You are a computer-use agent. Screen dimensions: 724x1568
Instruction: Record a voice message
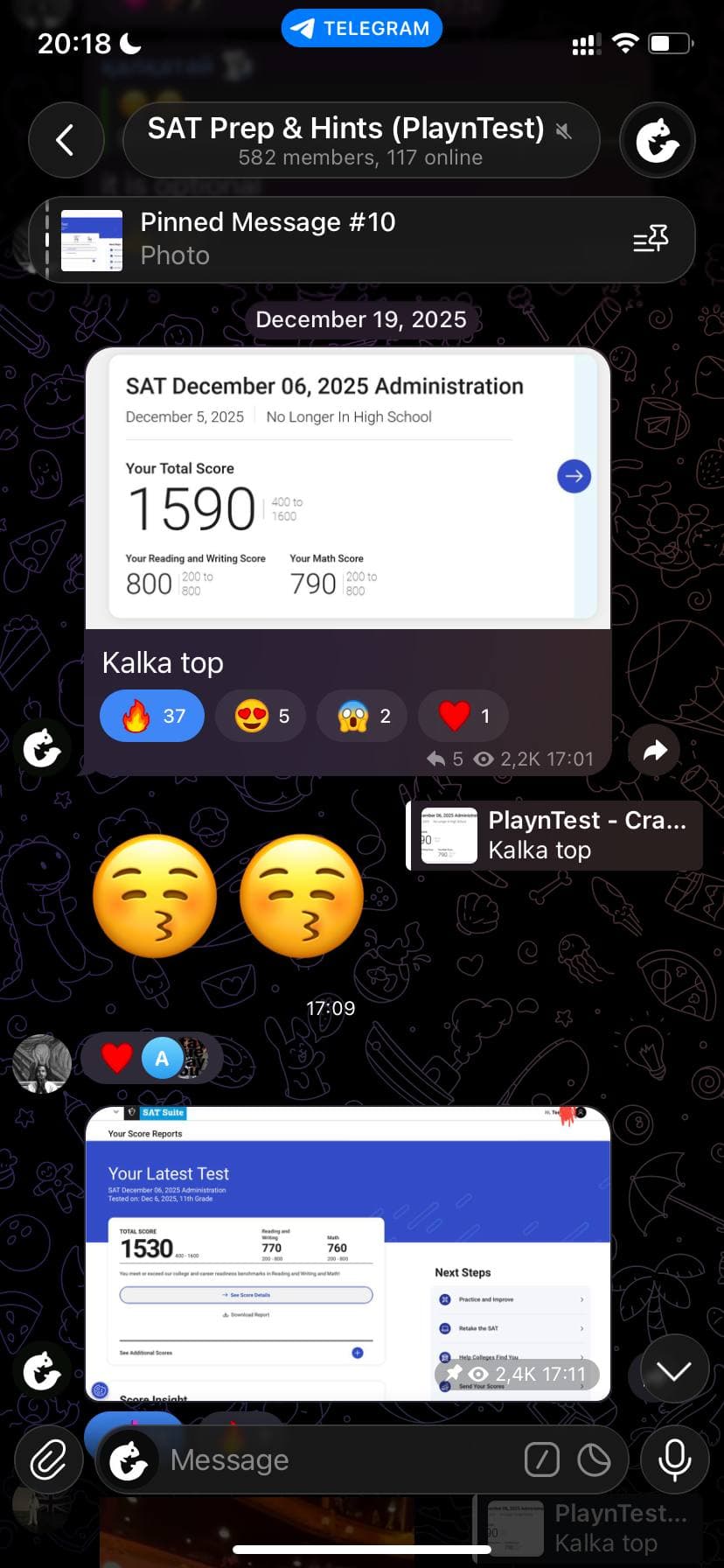(x=674, y=1460)
